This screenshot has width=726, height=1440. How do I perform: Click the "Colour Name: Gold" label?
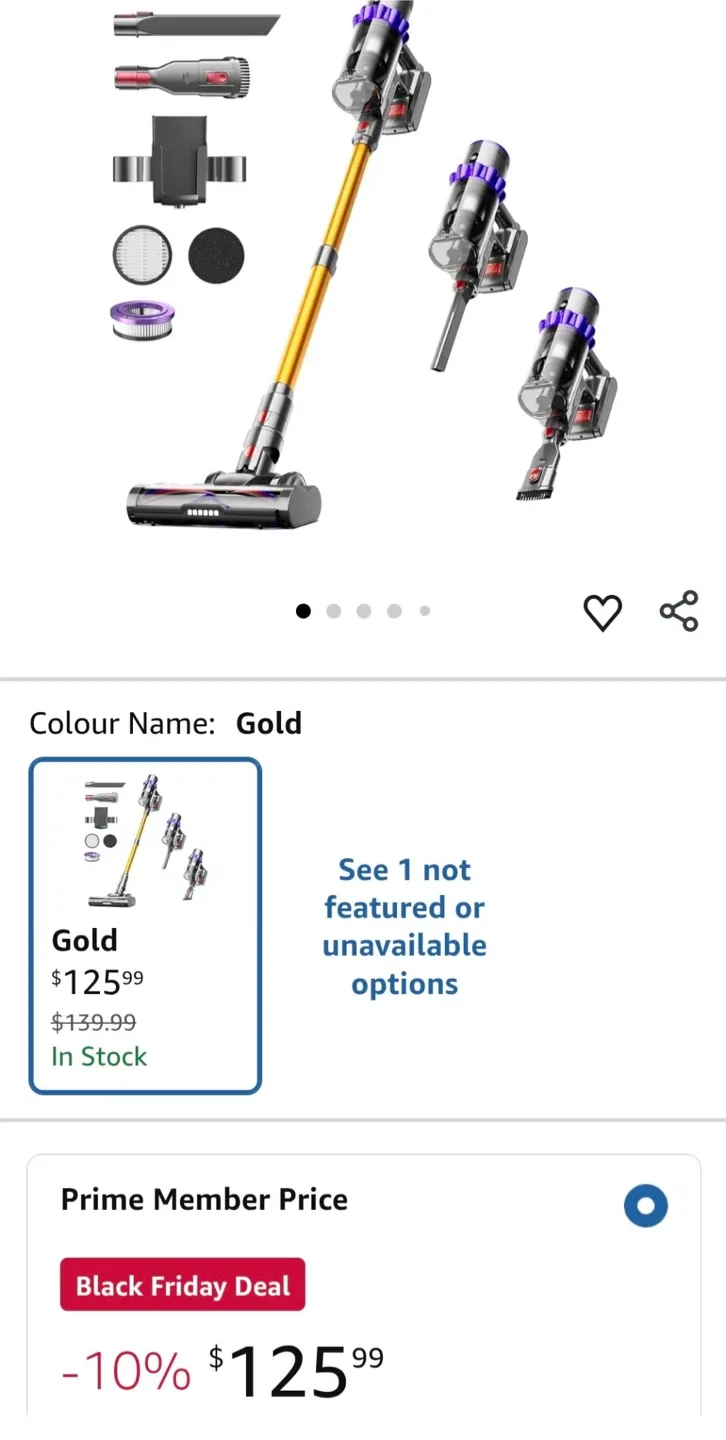tap(165, 722)
